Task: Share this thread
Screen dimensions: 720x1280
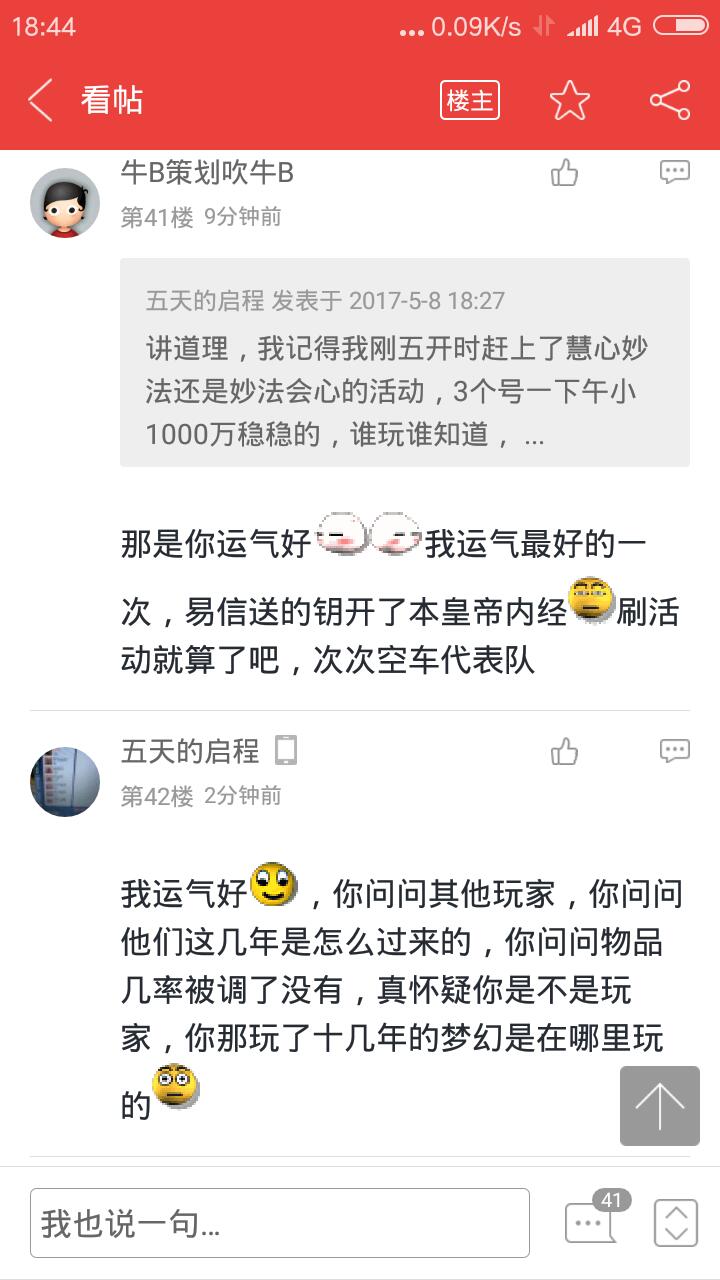Action: (x=670, y=101)
